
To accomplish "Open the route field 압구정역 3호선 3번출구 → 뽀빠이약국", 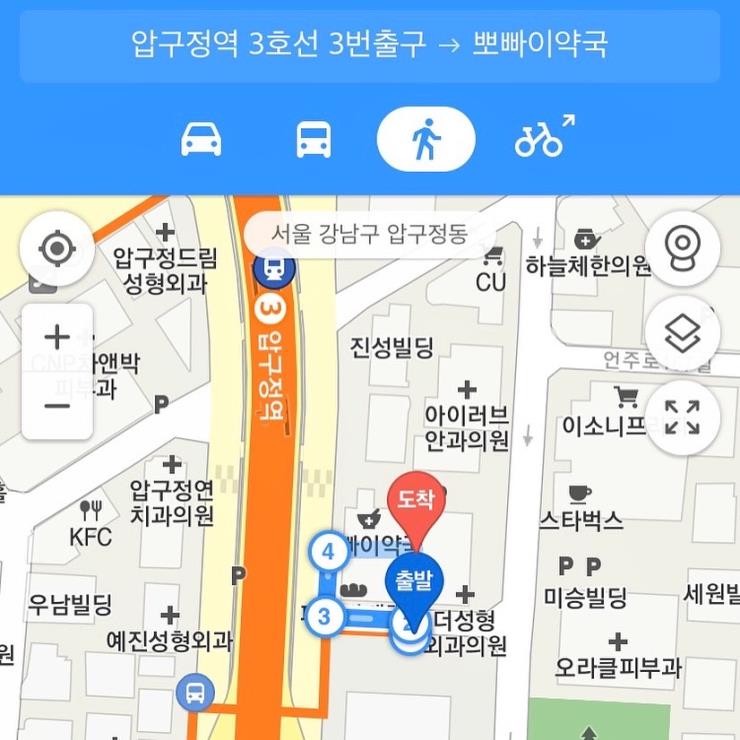I will tap(369, 46).
